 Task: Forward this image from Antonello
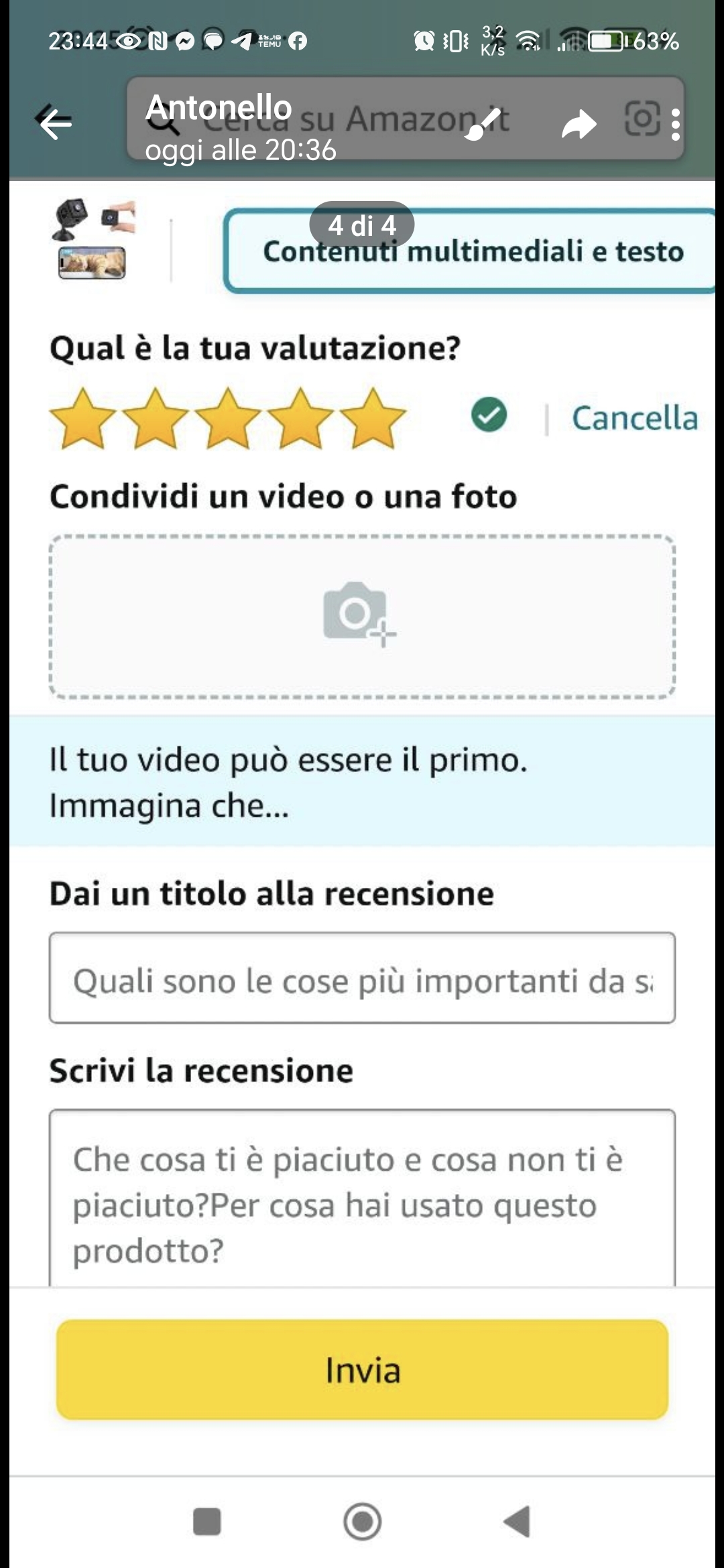tap(579, 125)
